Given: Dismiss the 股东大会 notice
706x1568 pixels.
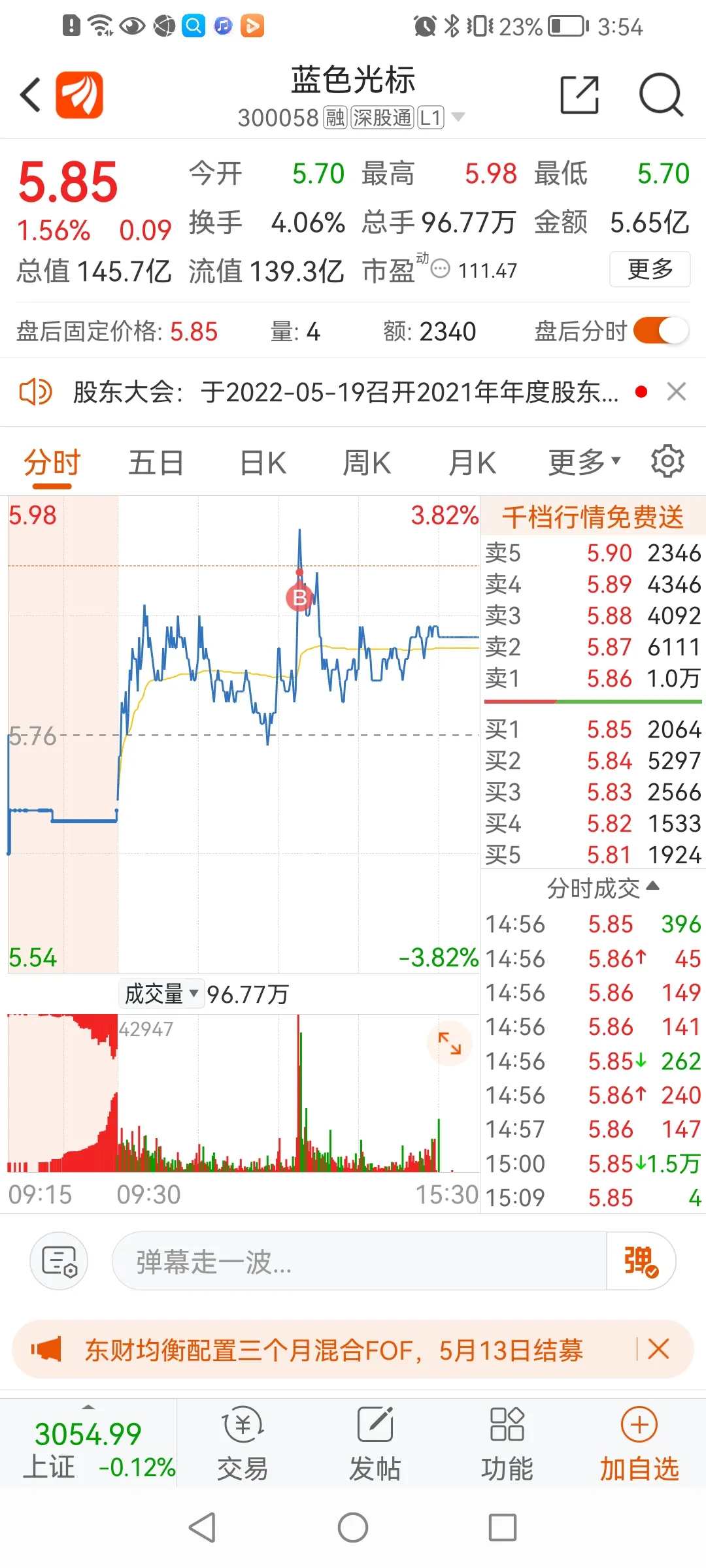Looking at the screenshot, I should point(677,392).
